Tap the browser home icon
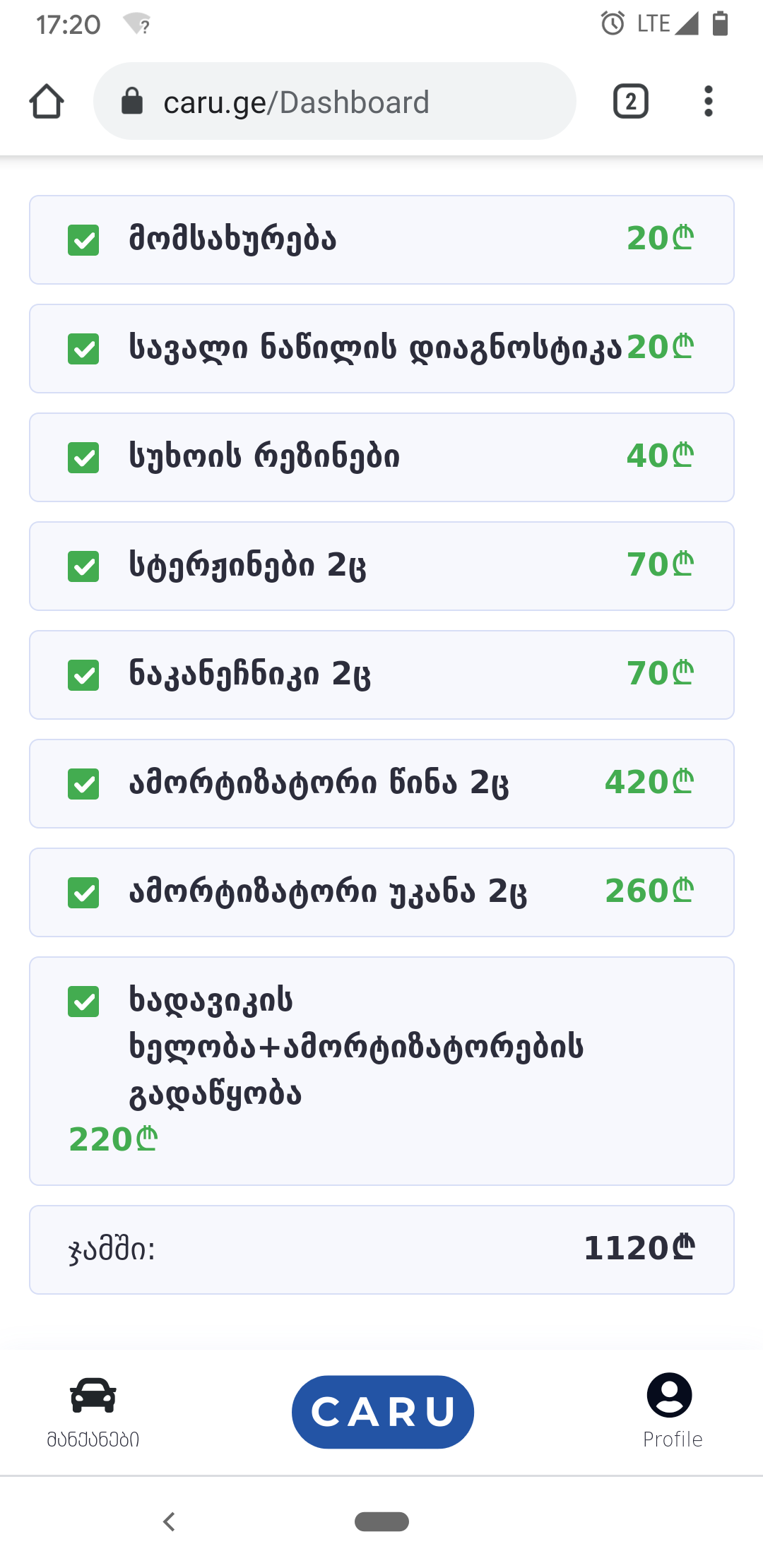 click(47, 102)
